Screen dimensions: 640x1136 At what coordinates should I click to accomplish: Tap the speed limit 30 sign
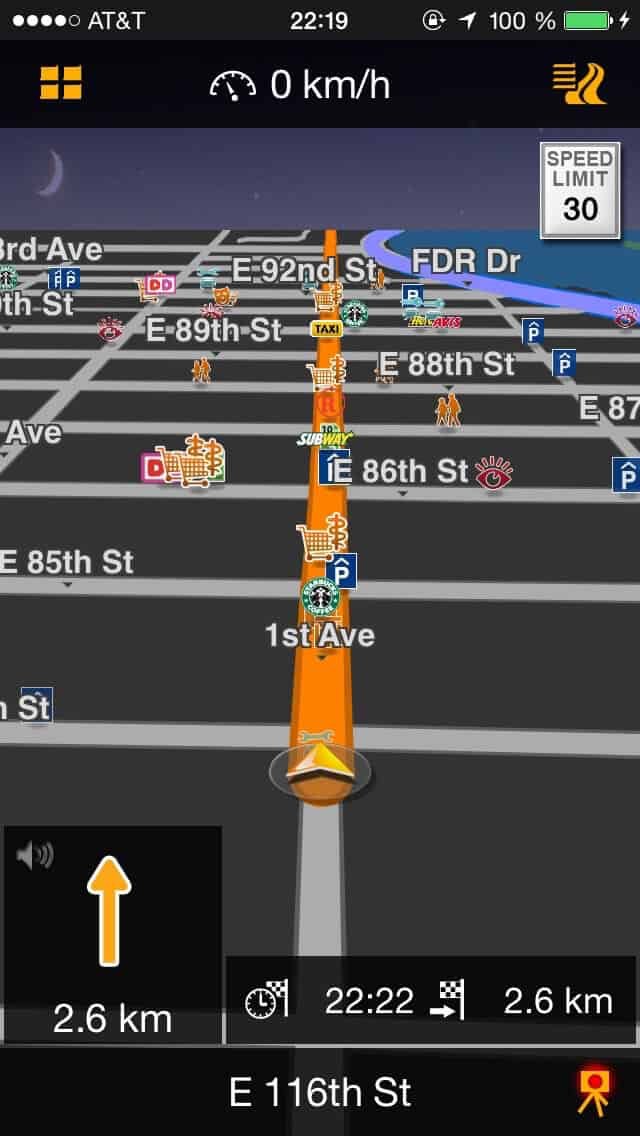coord(580,190)
